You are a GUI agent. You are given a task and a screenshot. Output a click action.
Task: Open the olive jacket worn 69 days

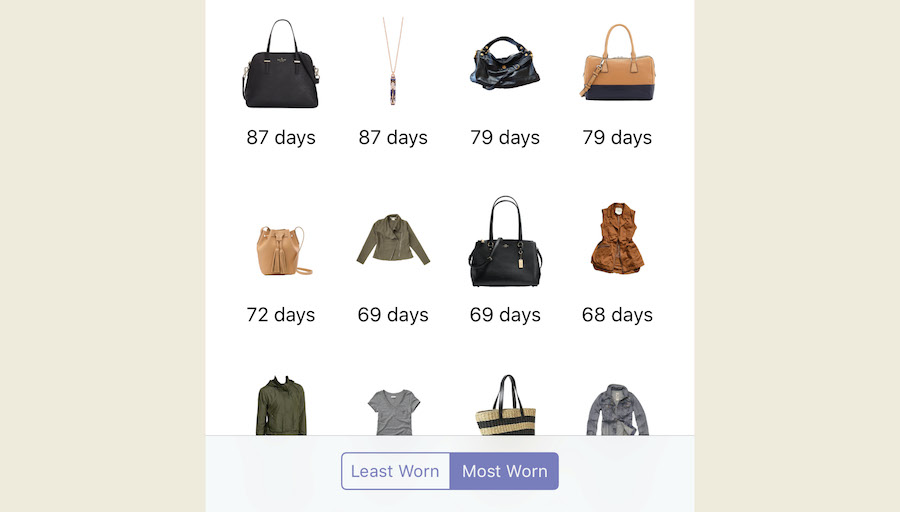pyautogui.click(x=393, y=240)
